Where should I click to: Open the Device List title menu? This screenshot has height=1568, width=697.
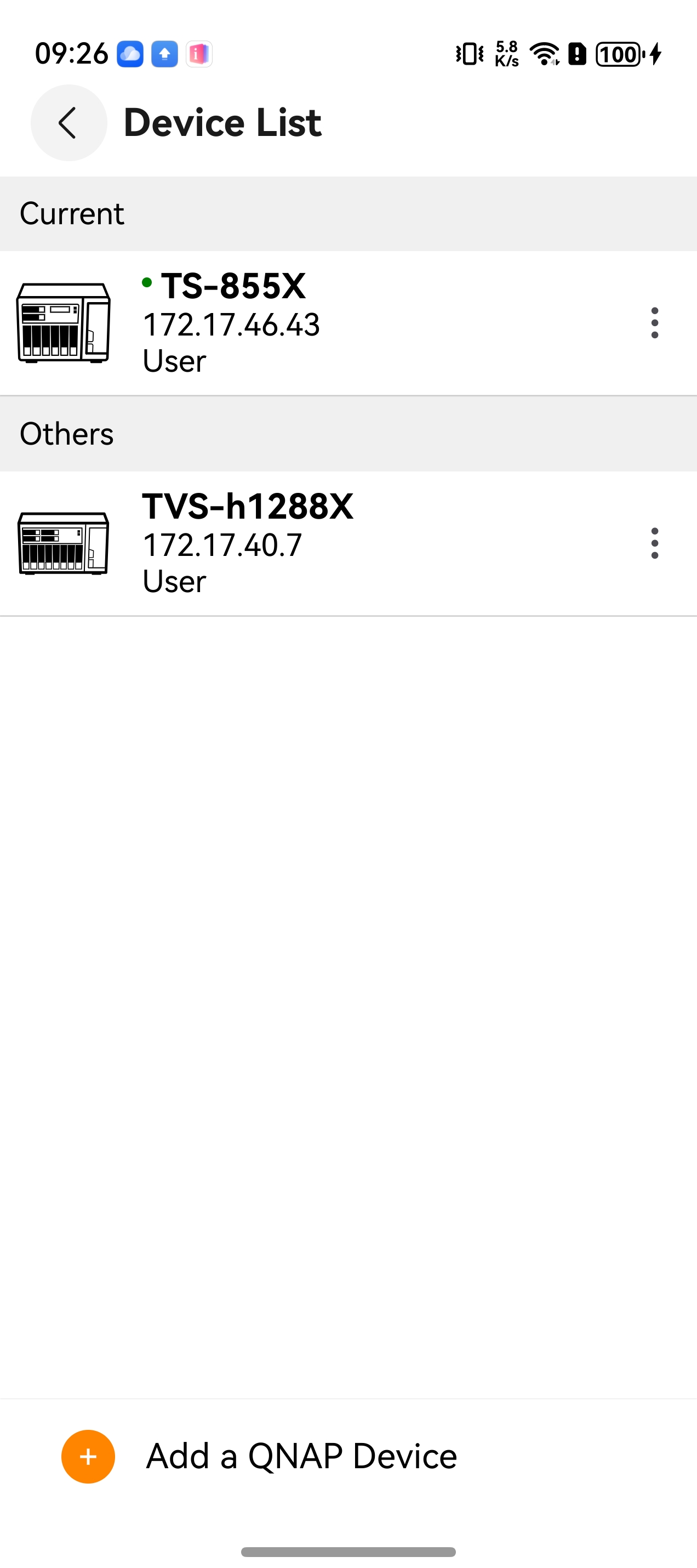point(222,122)
